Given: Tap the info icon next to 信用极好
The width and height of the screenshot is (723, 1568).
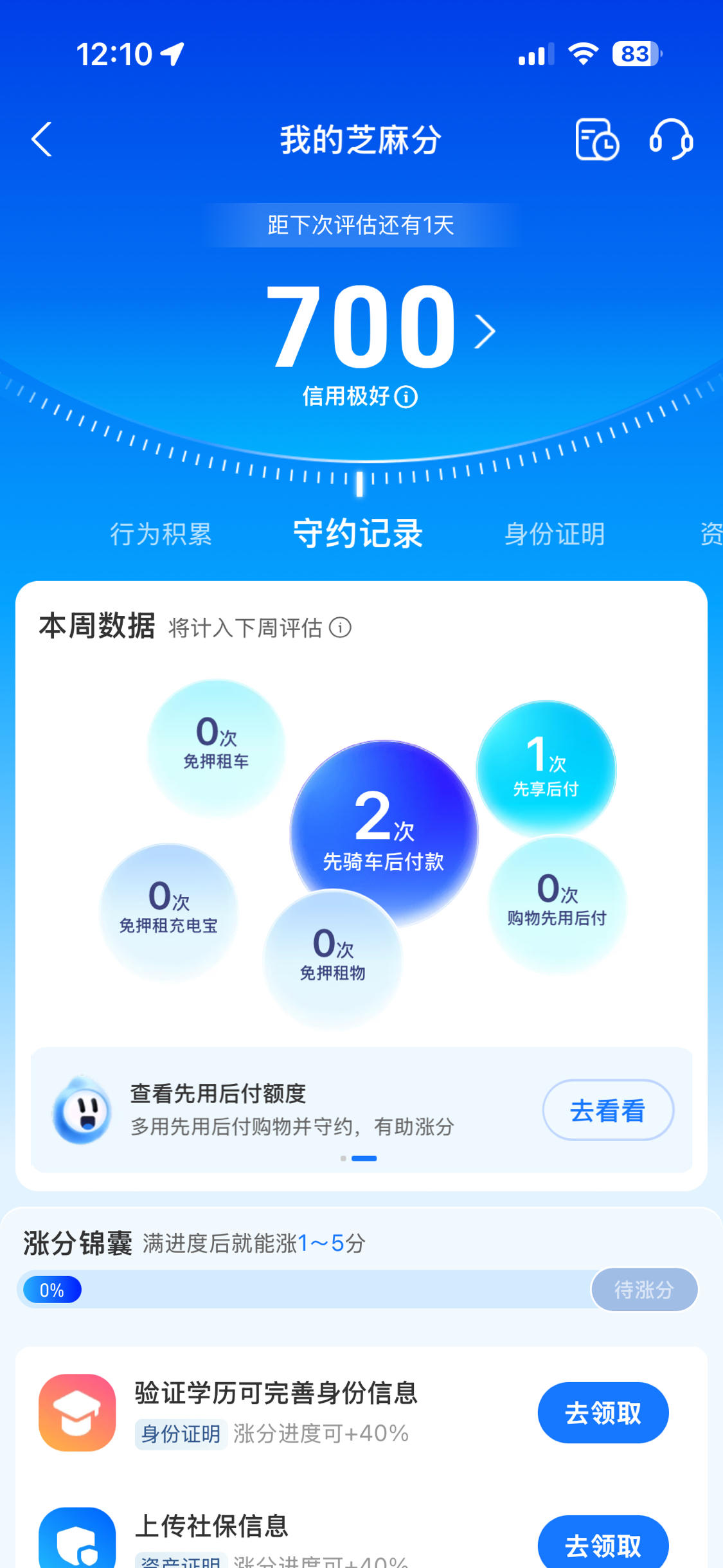Looking at the screenshot, I should [406, 397].
